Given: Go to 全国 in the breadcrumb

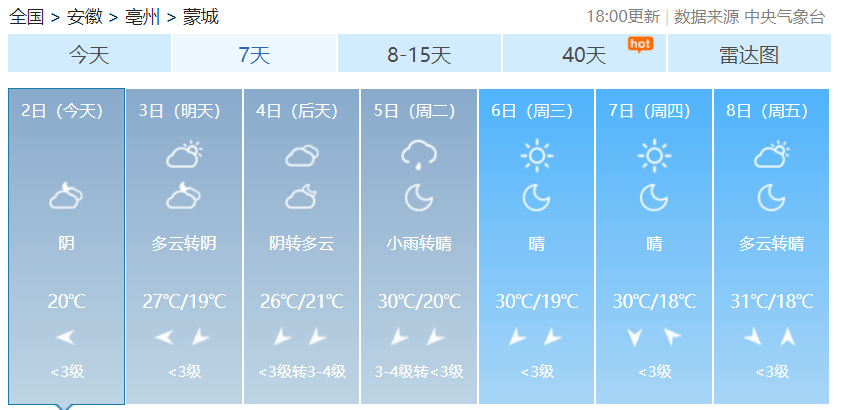Looking at the screenshot, I should point(25,17).
